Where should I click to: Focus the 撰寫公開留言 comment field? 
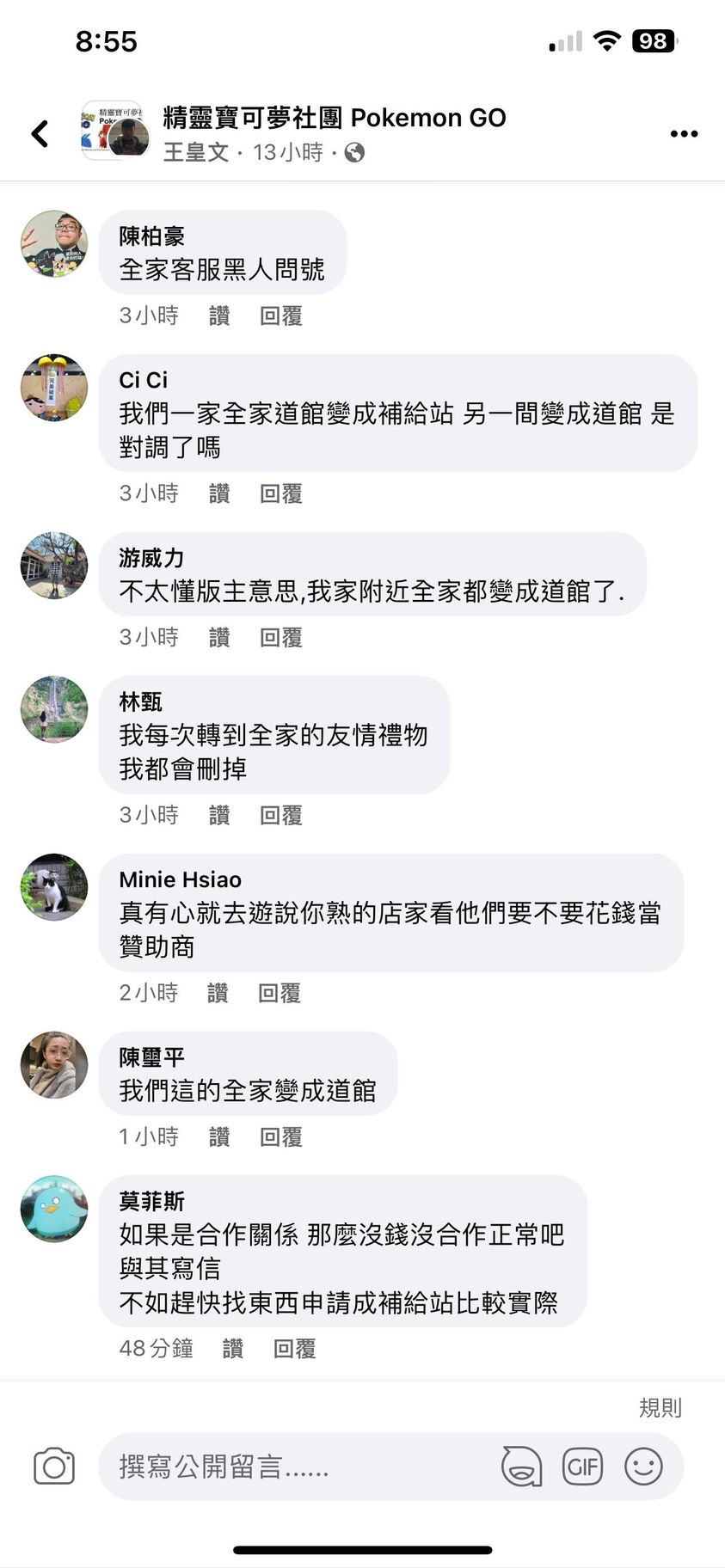(x=292, y=1467)
